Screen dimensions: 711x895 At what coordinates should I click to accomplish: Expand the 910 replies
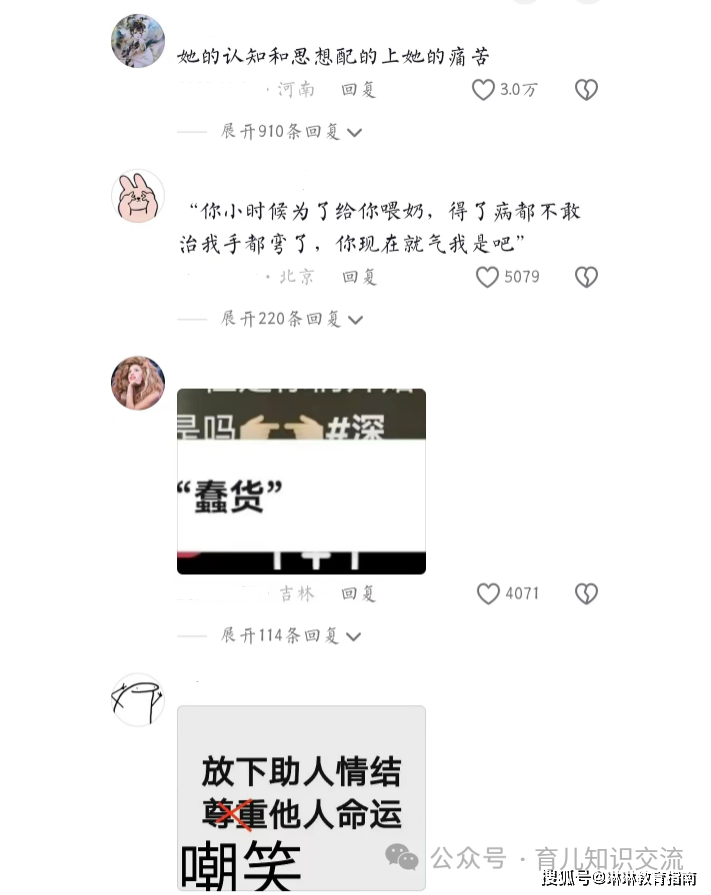(x=291, y=132)
